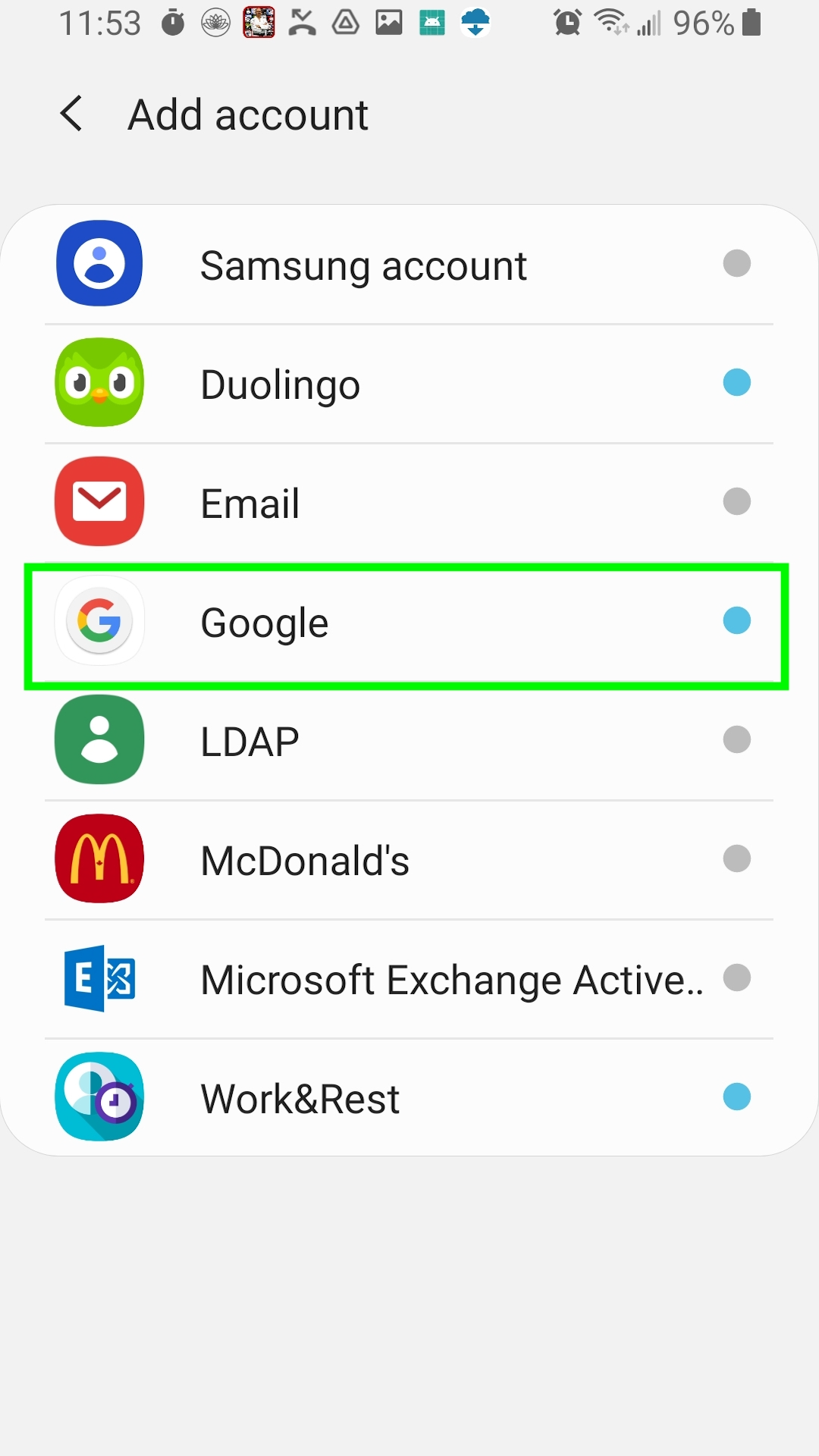Tap the Samsung account icon

click(x=99, y=264)
